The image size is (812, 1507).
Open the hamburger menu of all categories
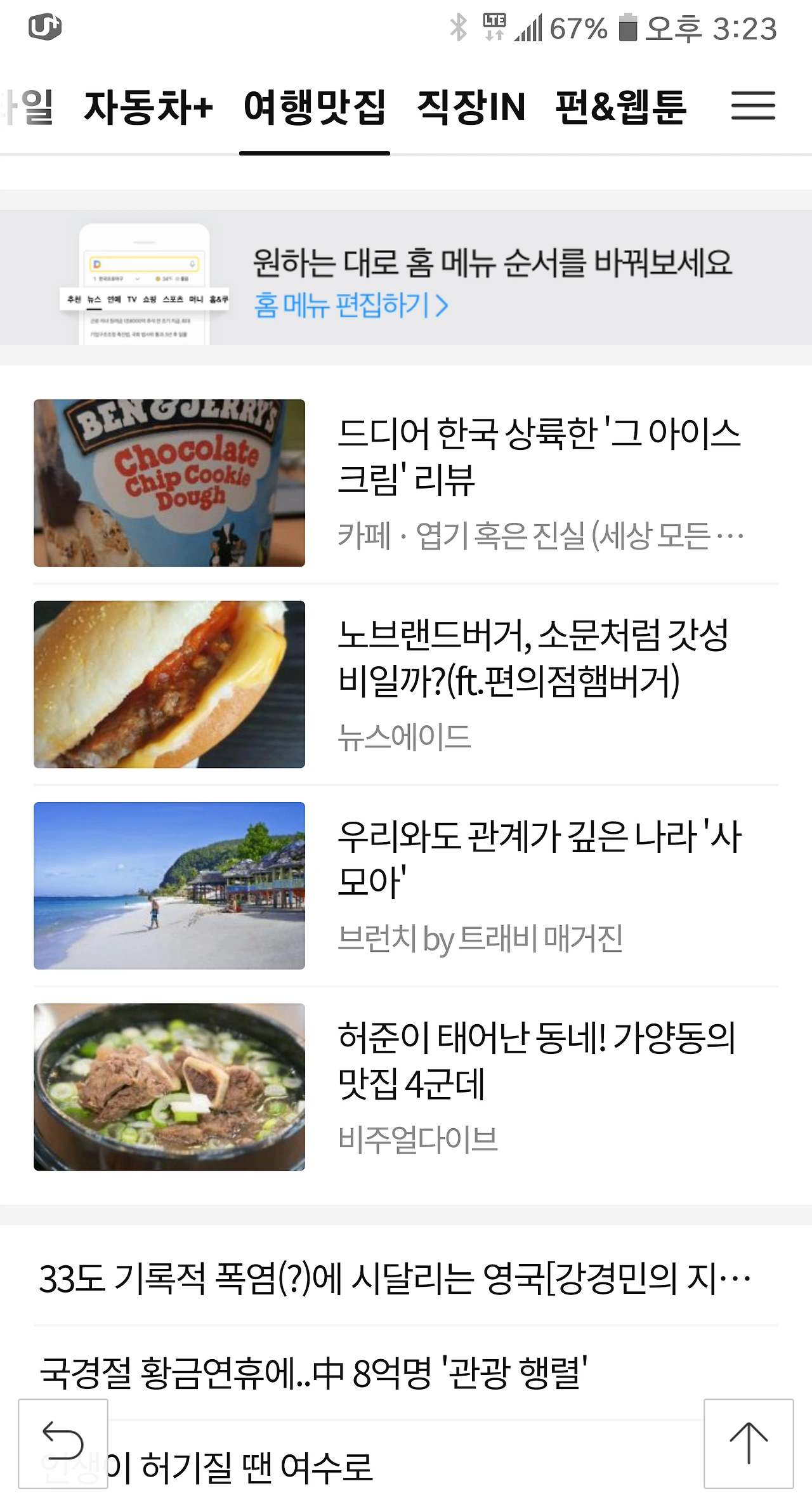pyautogui.click(x=753, y=106)
